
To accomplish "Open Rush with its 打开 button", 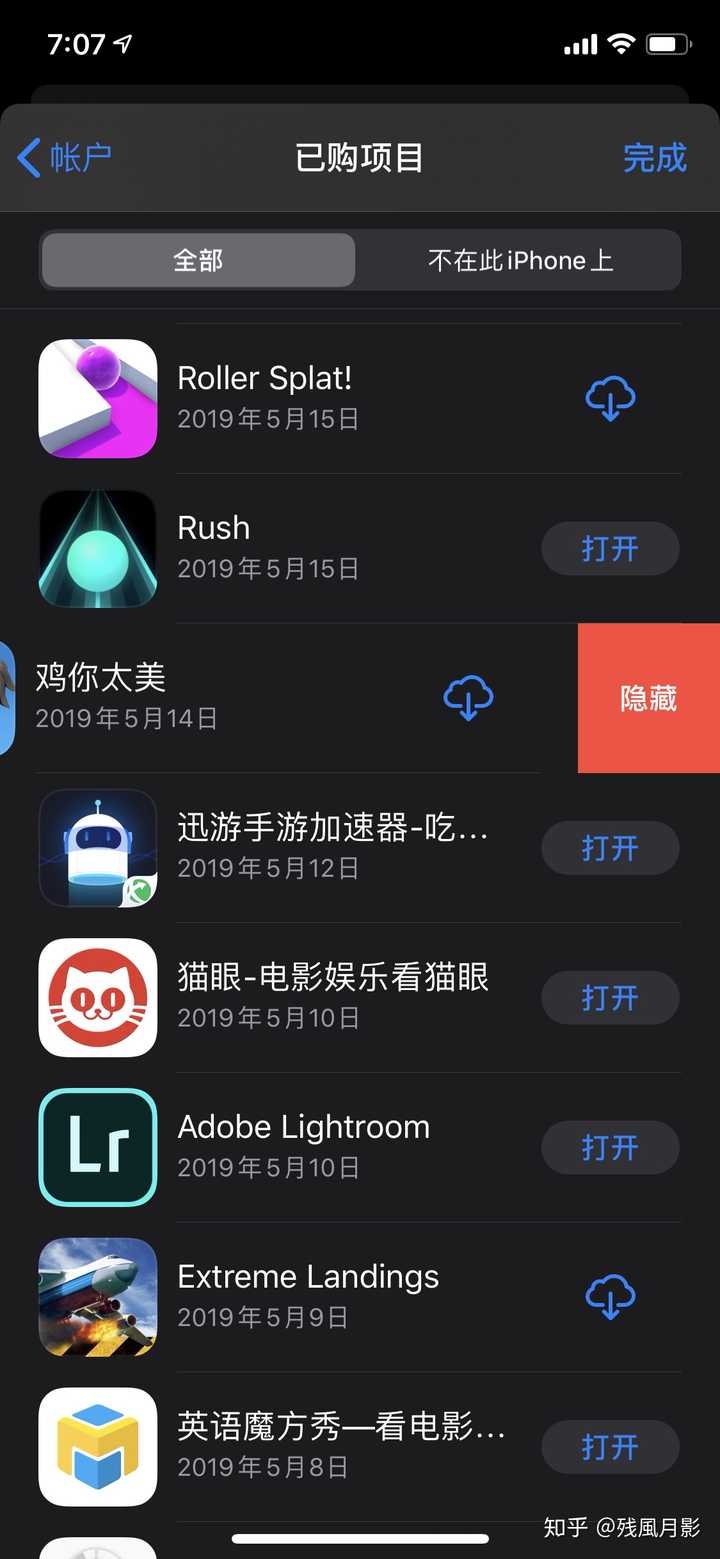I will (610, 547).
